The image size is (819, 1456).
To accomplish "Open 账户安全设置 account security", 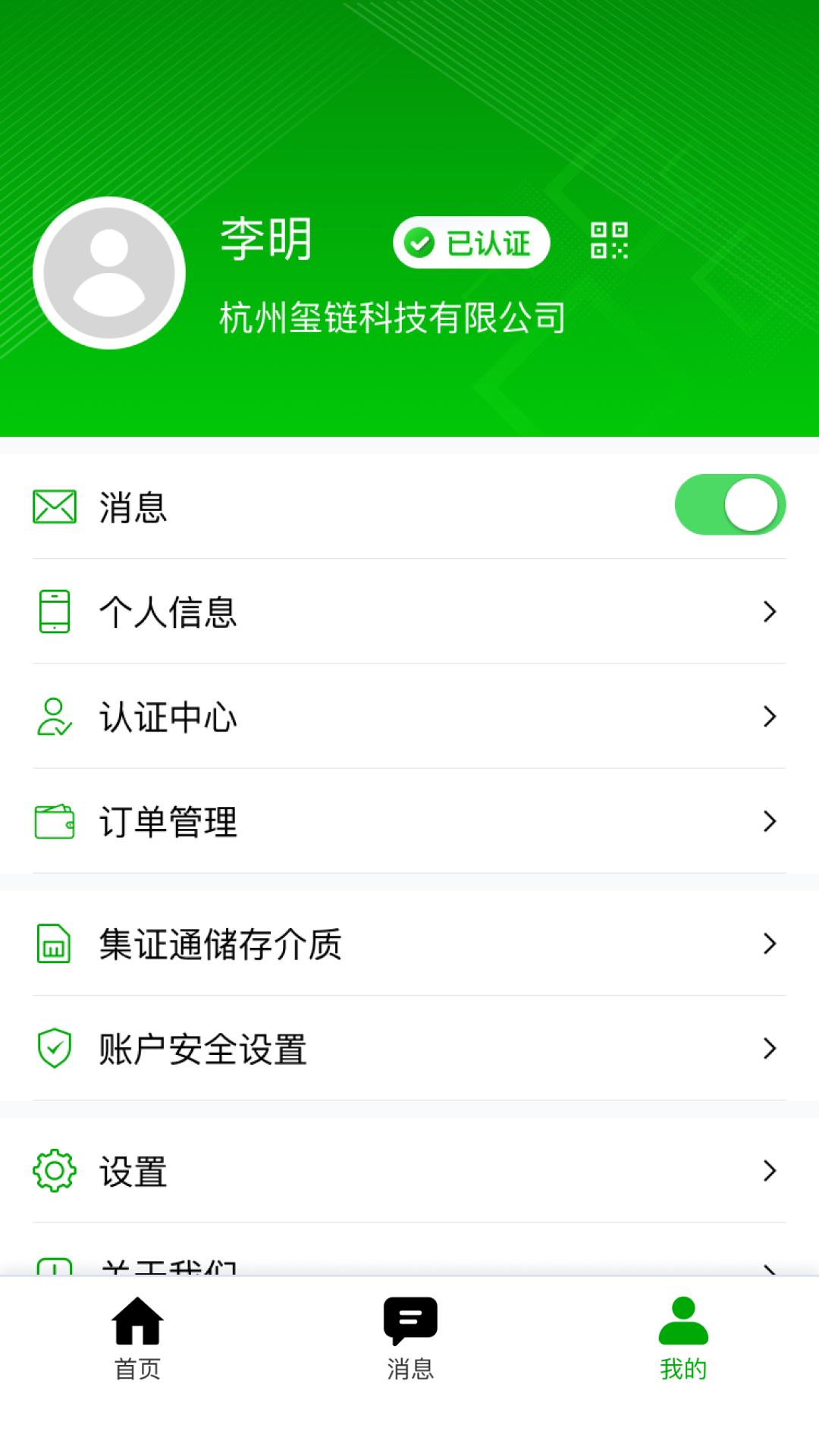I will click(x=409, y=1049).
